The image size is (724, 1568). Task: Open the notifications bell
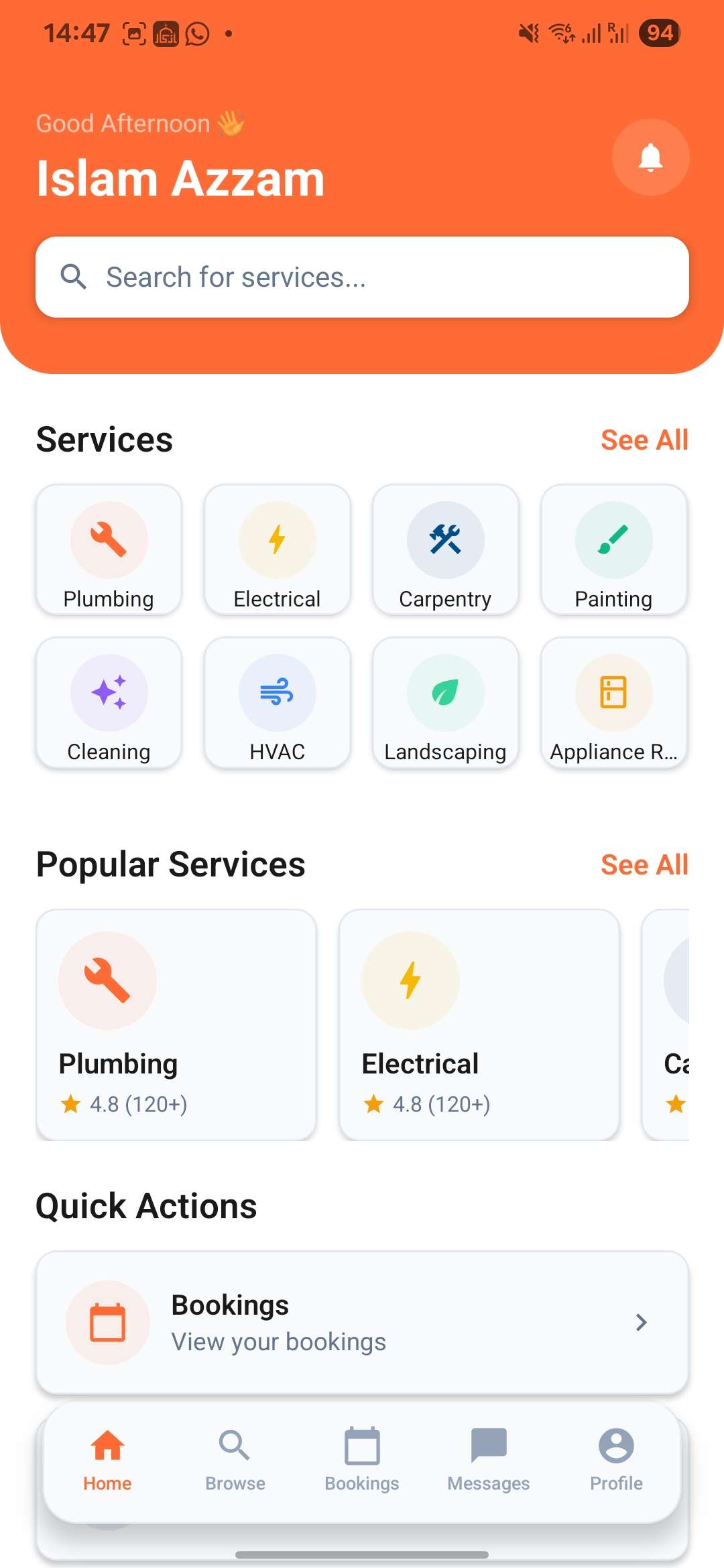[x=650, y=157]
